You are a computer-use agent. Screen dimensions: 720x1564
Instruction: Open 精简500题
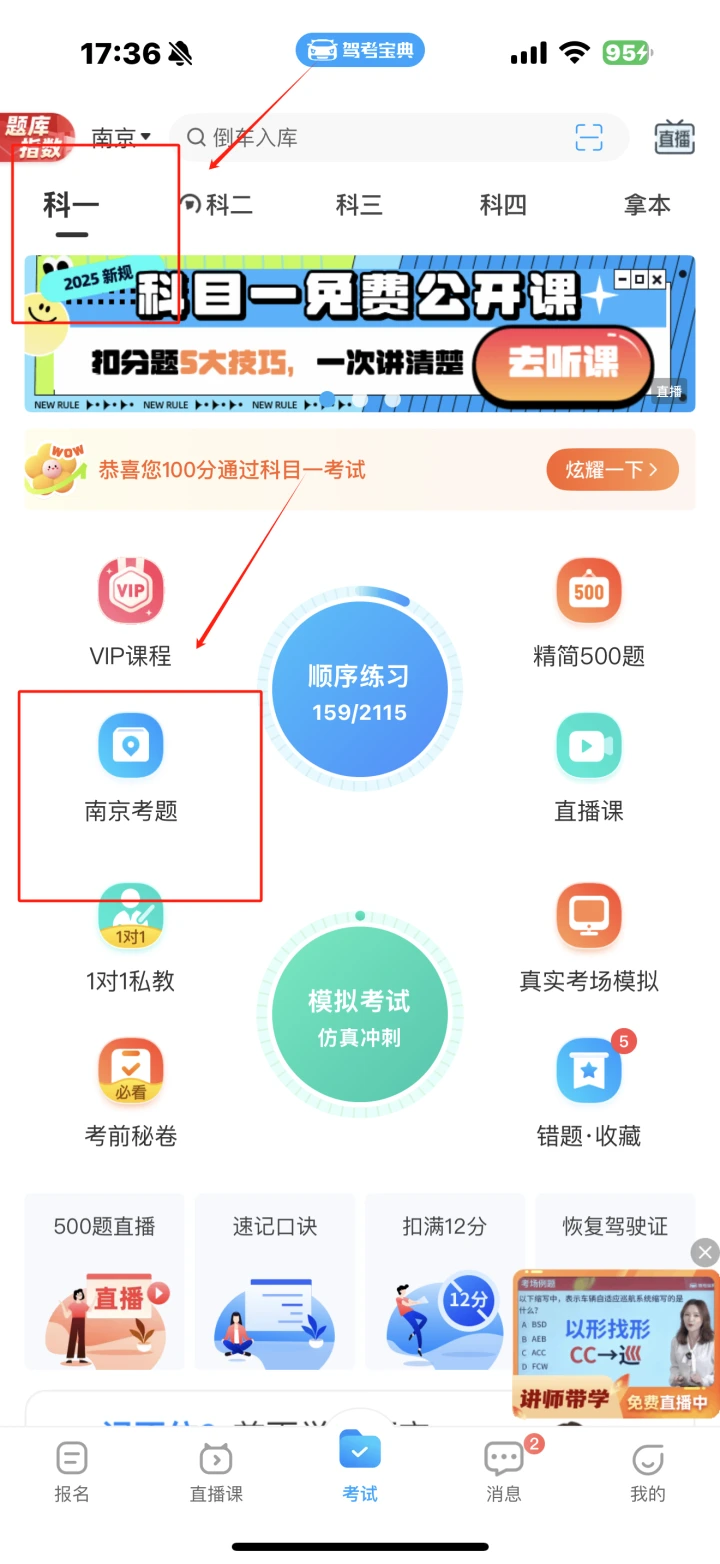point(589,612)
